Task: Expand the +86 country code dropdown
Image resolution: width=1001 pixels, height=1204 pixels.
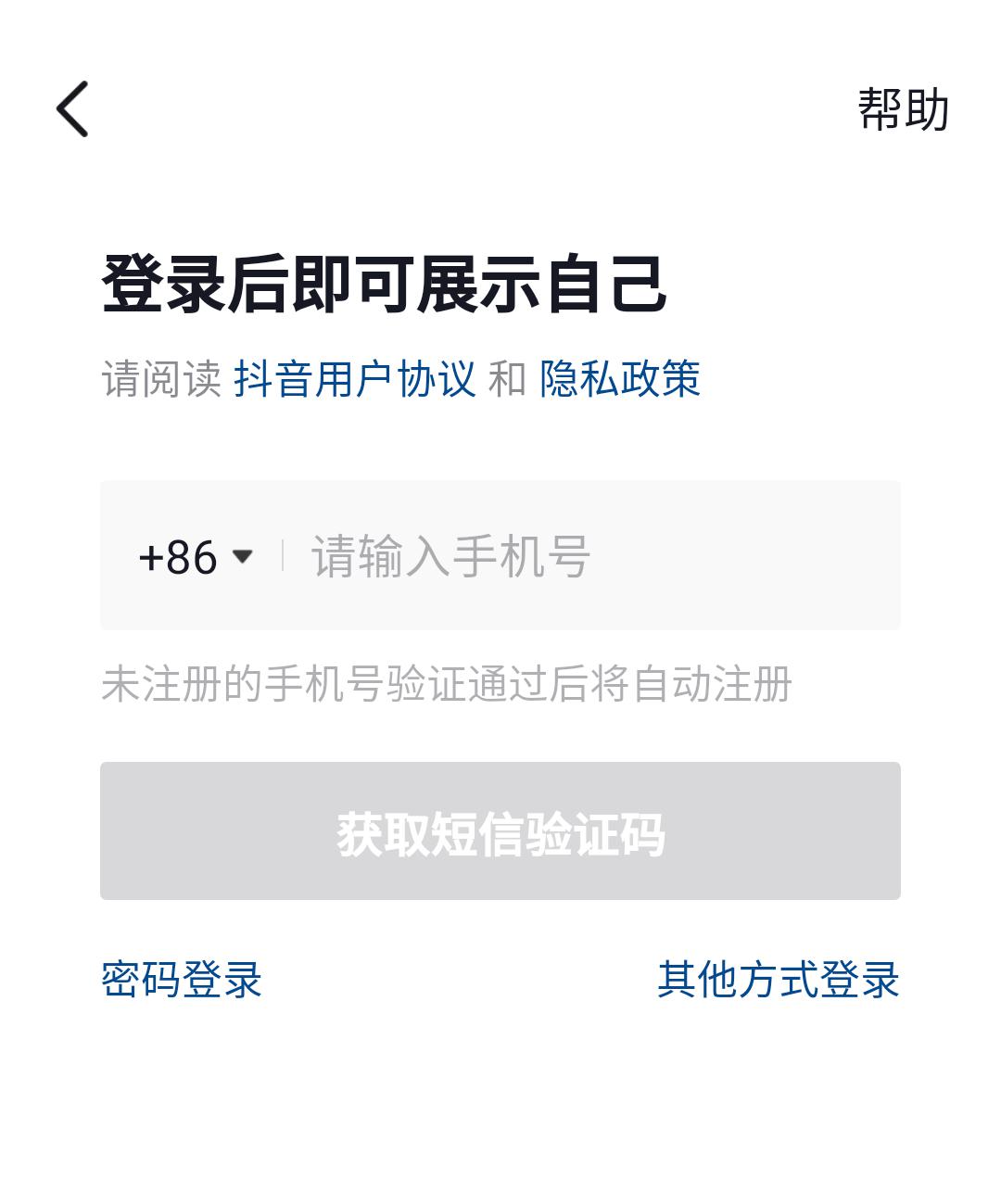Action: [x=196, y=556]
